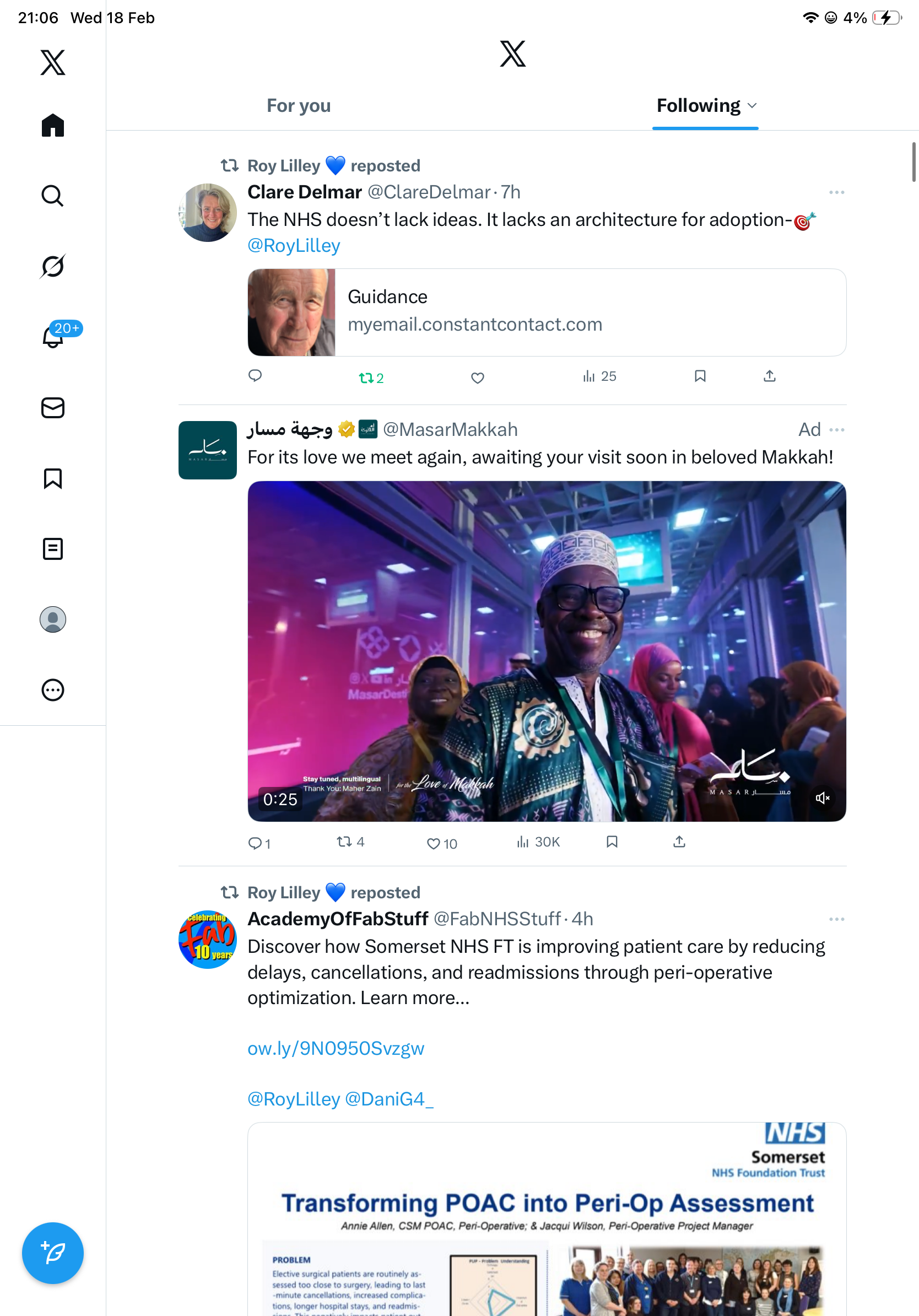Switch to the For you tab

(x=299, y=106)
